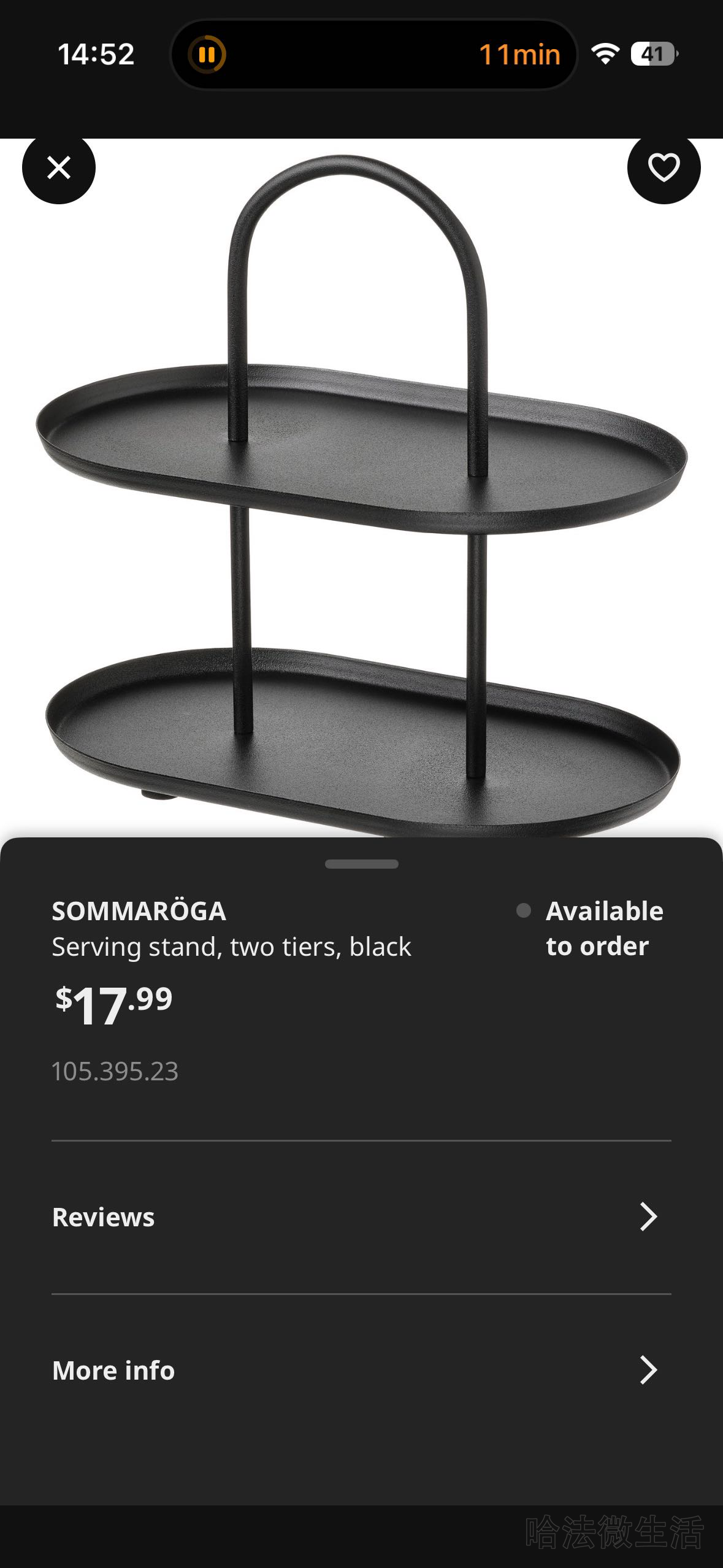Image resolution: width=723 pixels, height=1568 pixels.
Task: Close the product detail view
Action: 59,167
